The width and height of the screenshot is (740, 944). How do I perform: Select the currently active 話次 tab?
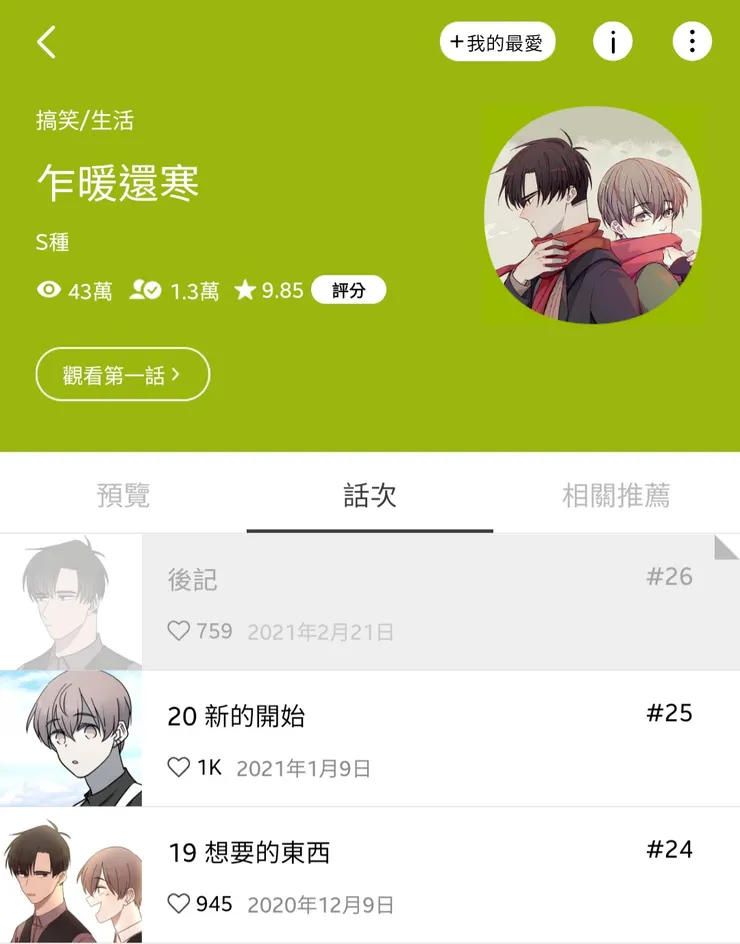pyautogui.click(x=370, y=494)
